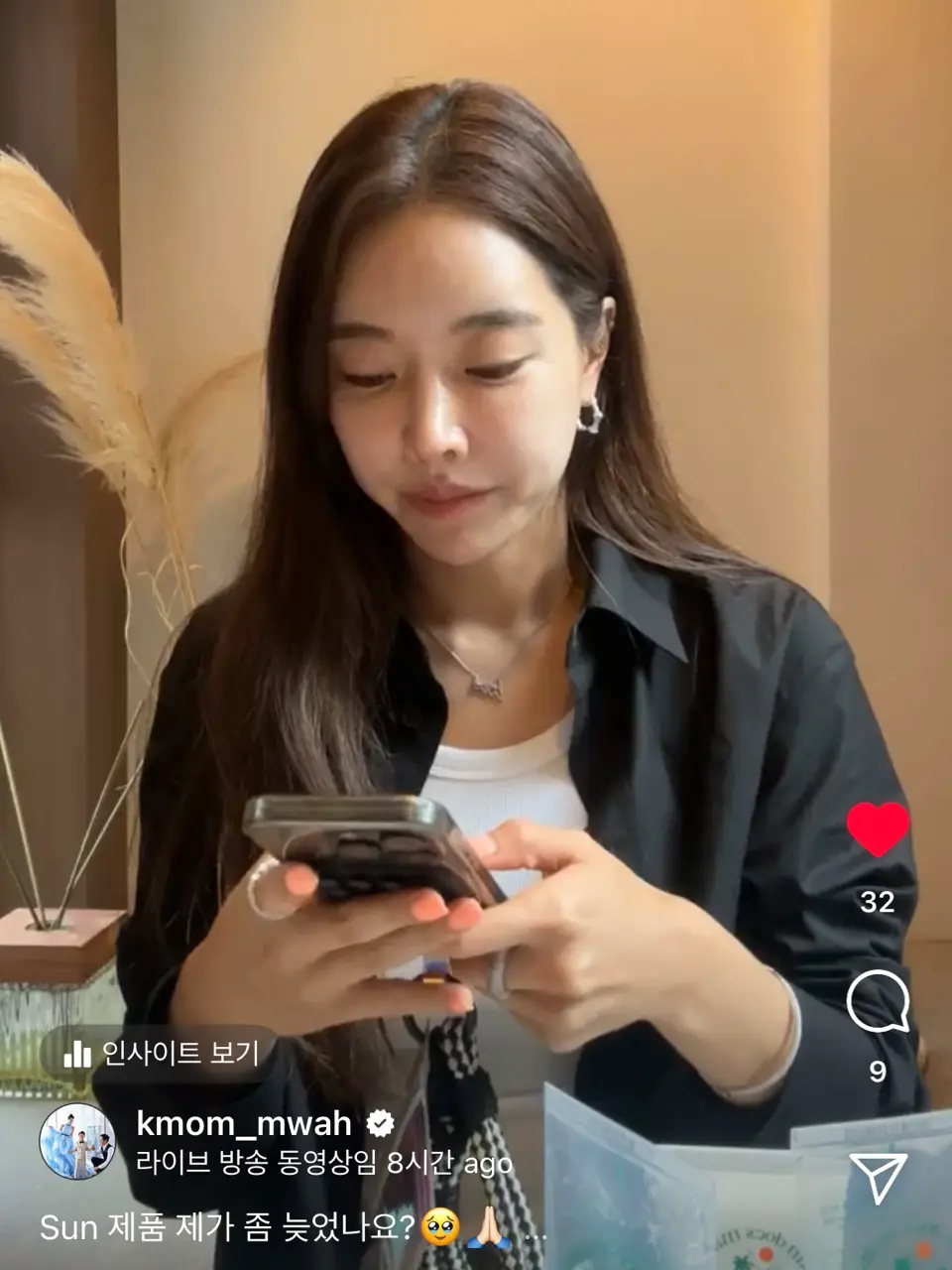952x1270 pixels.
Task: Like this reel with the heart icon
Action: 878,829
